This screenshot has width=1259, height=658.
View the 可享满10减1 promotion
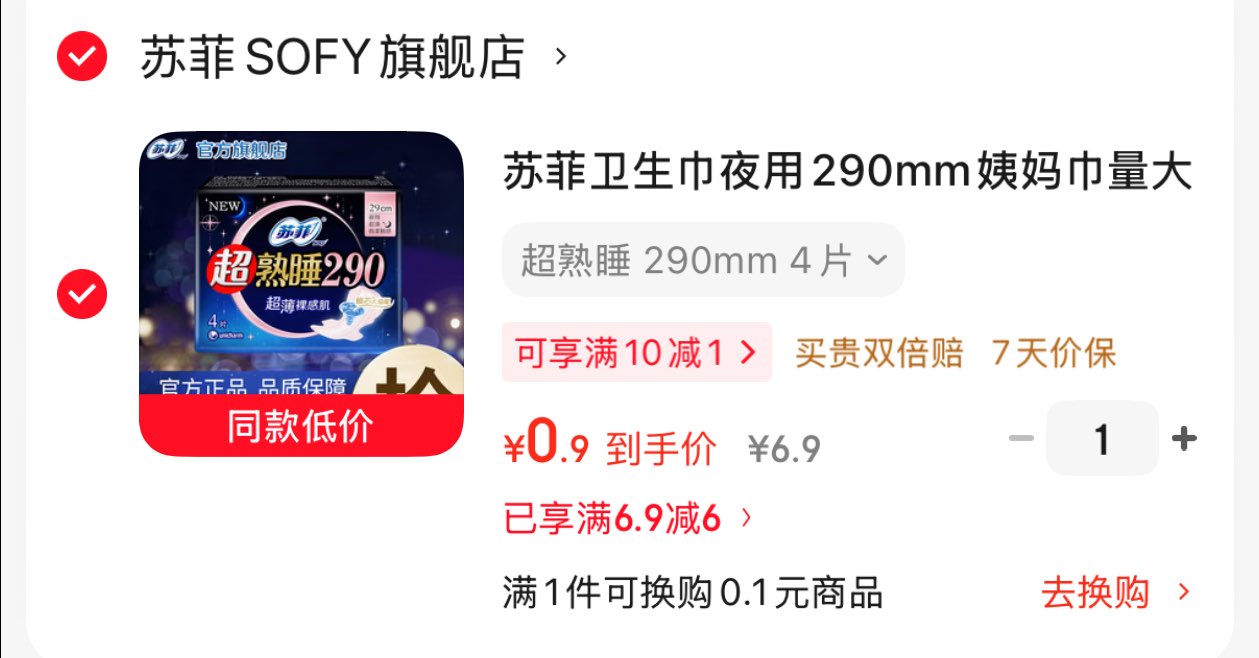(x=636, y=352)
